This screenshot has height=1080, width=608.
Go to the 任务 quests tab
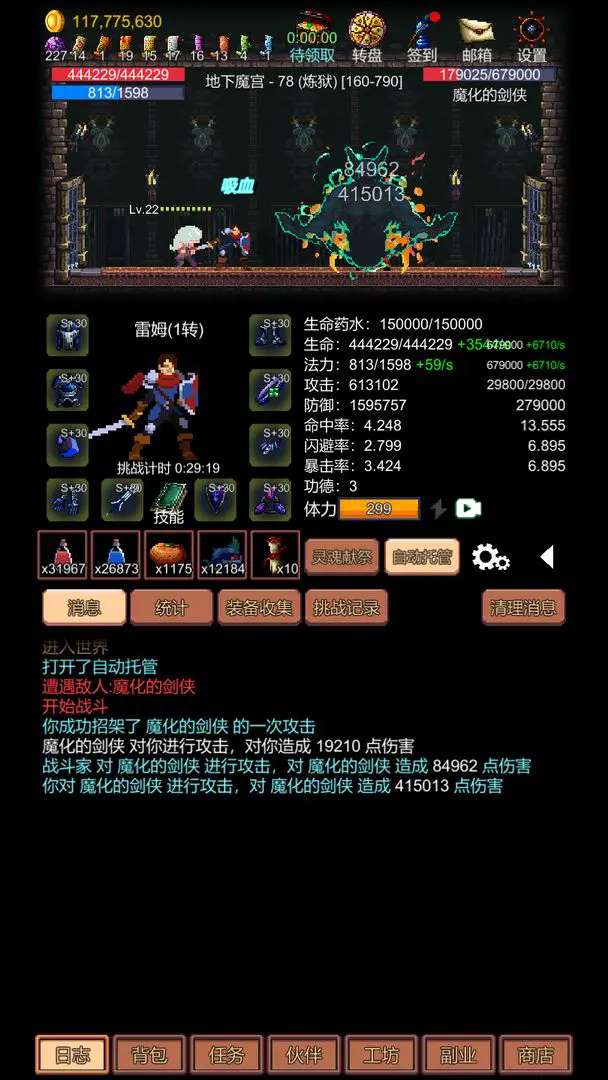(x=226, y=1054)
